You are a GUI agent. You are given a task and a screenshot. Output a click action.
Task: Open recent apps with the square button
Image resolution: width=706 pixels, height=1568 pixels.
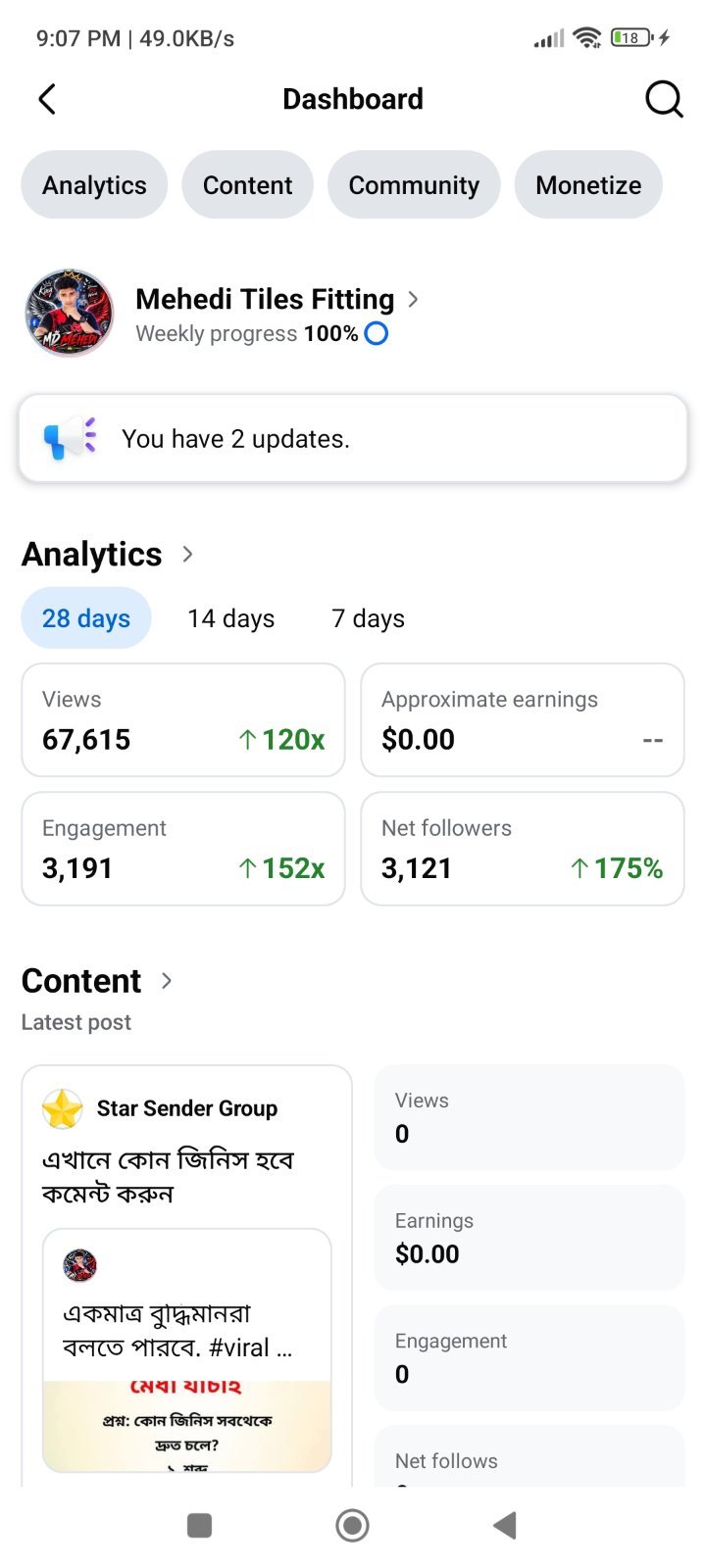point(200,1525)
